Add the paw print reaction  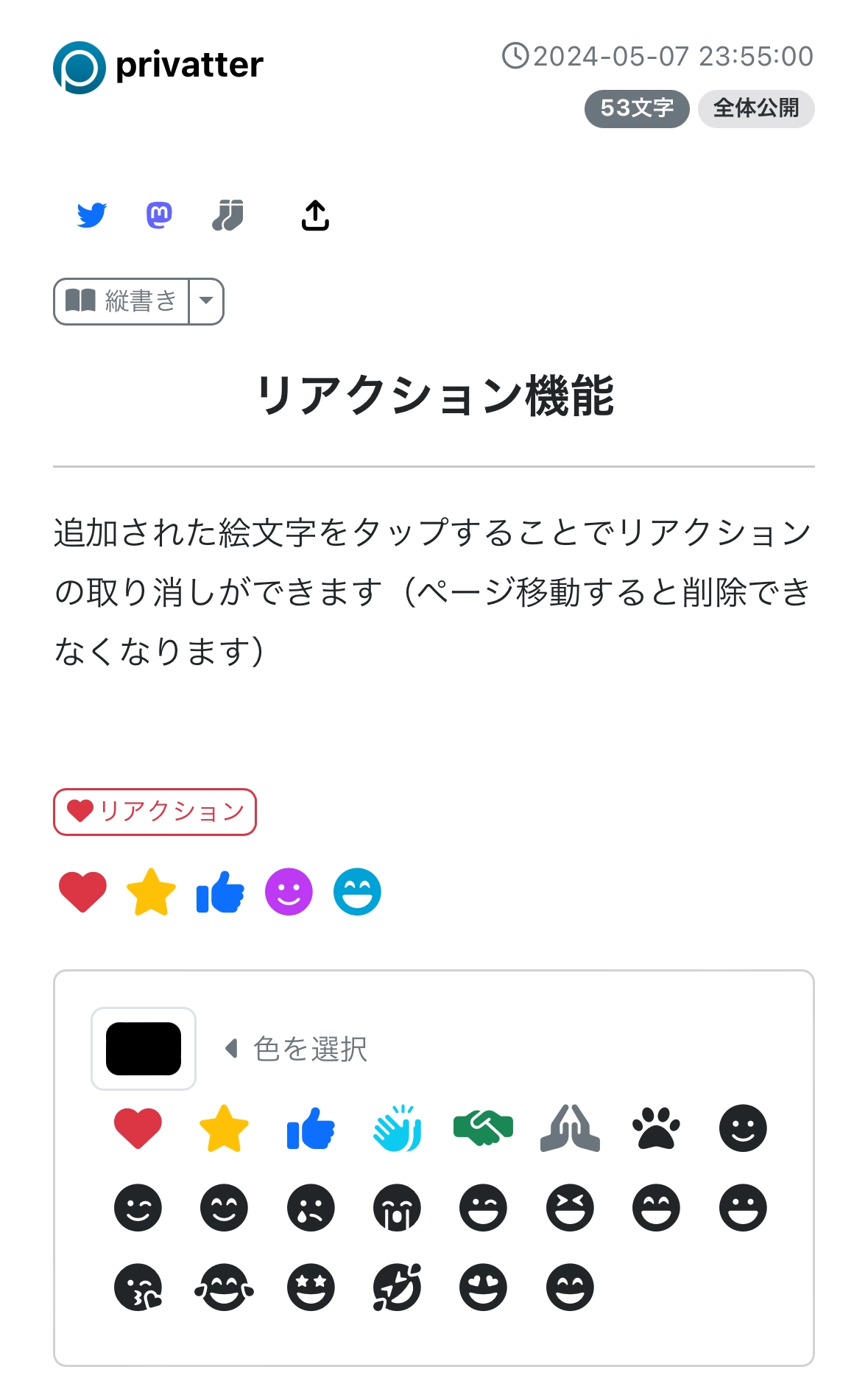pos(656,1128)
